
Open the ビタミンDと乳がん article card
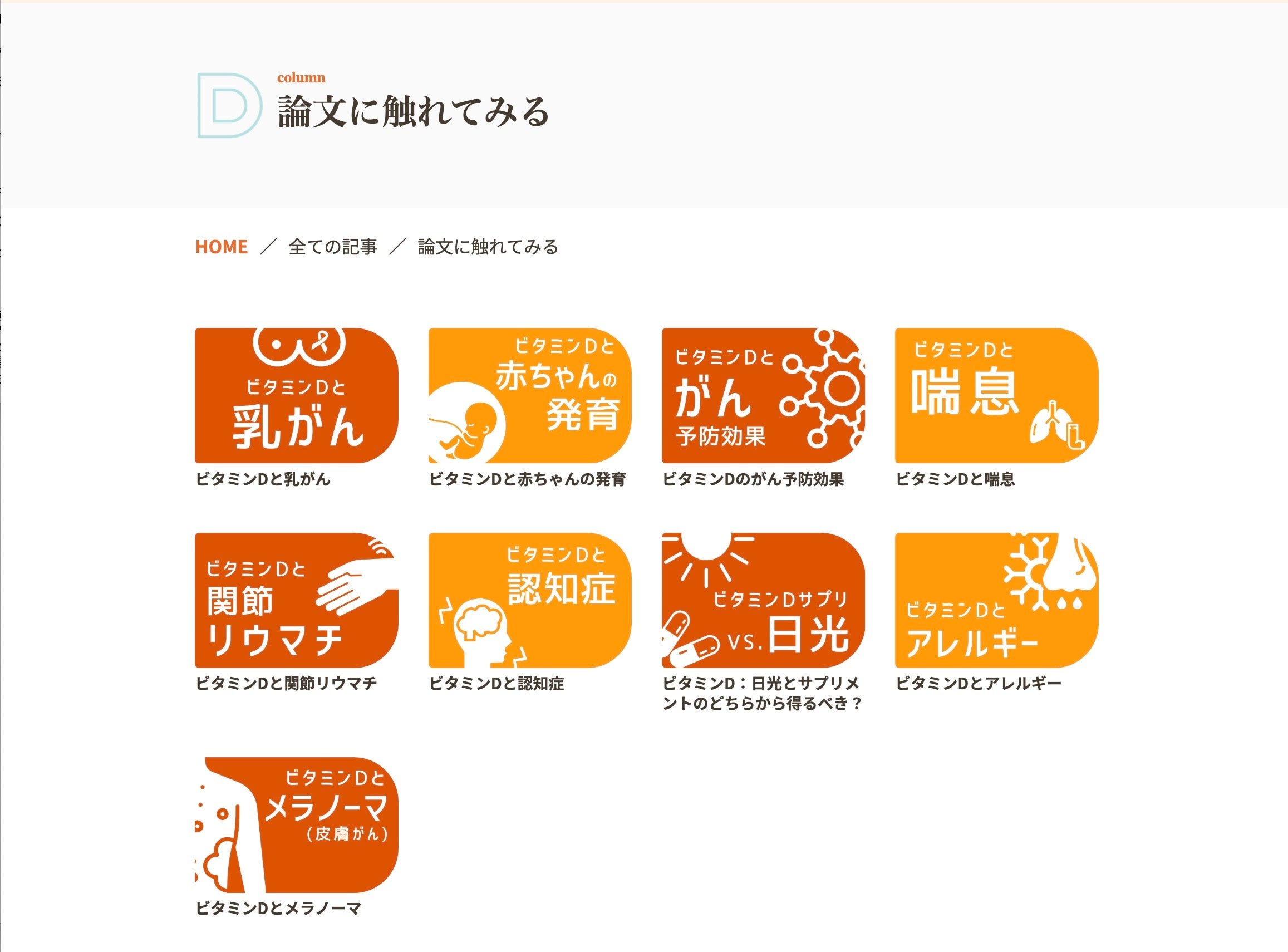(x=297, y=408)
